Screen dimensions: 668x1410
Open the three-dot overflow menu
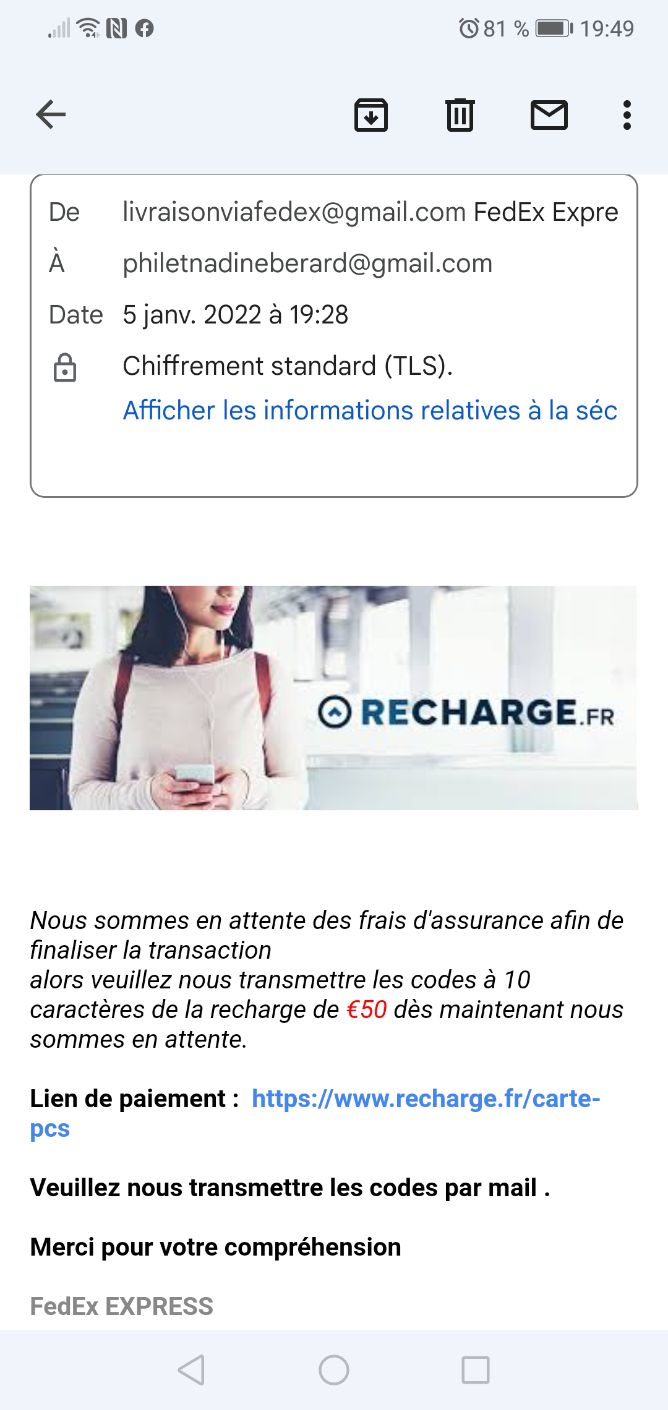(627, 115)
